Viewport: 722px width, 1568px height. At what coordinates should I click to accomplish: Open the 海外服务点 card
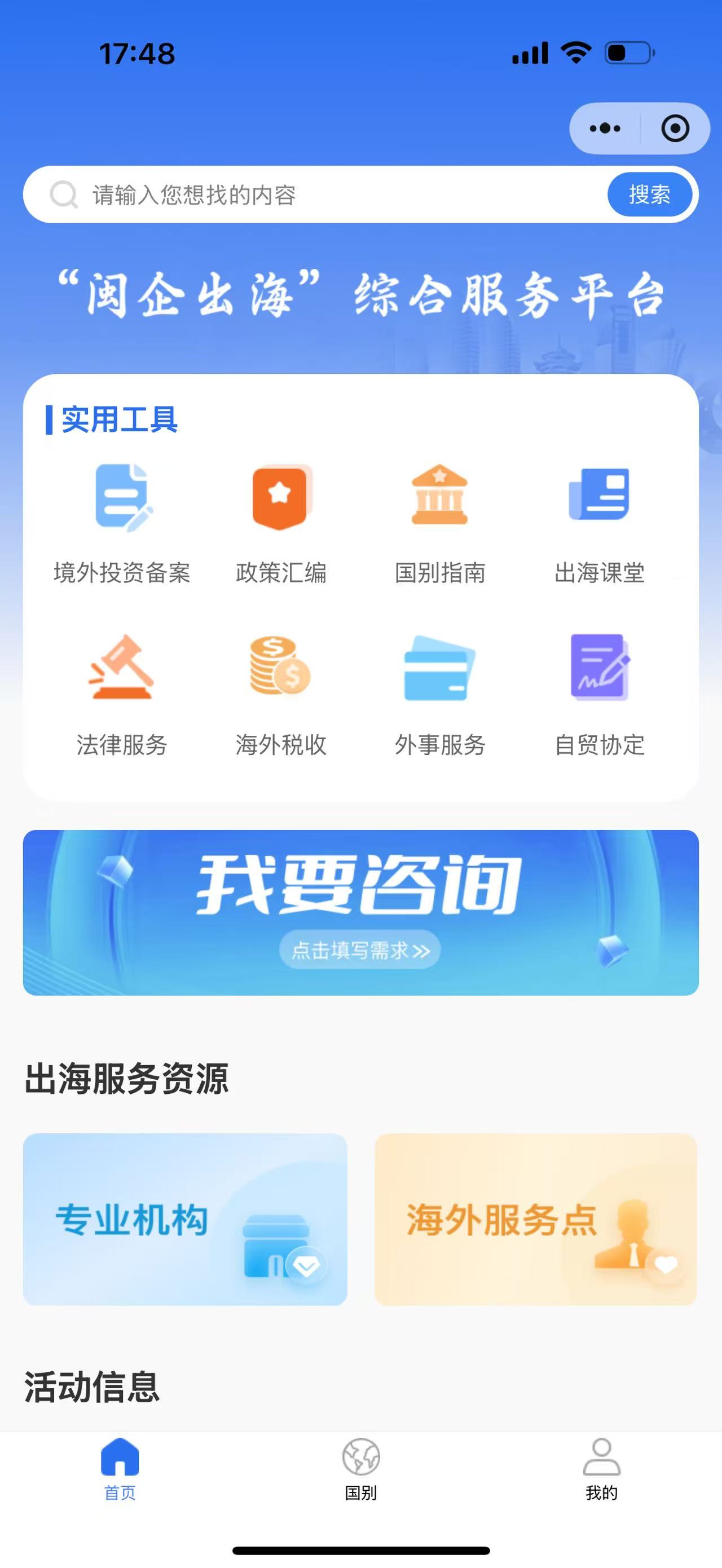(x=539, y=1217)
